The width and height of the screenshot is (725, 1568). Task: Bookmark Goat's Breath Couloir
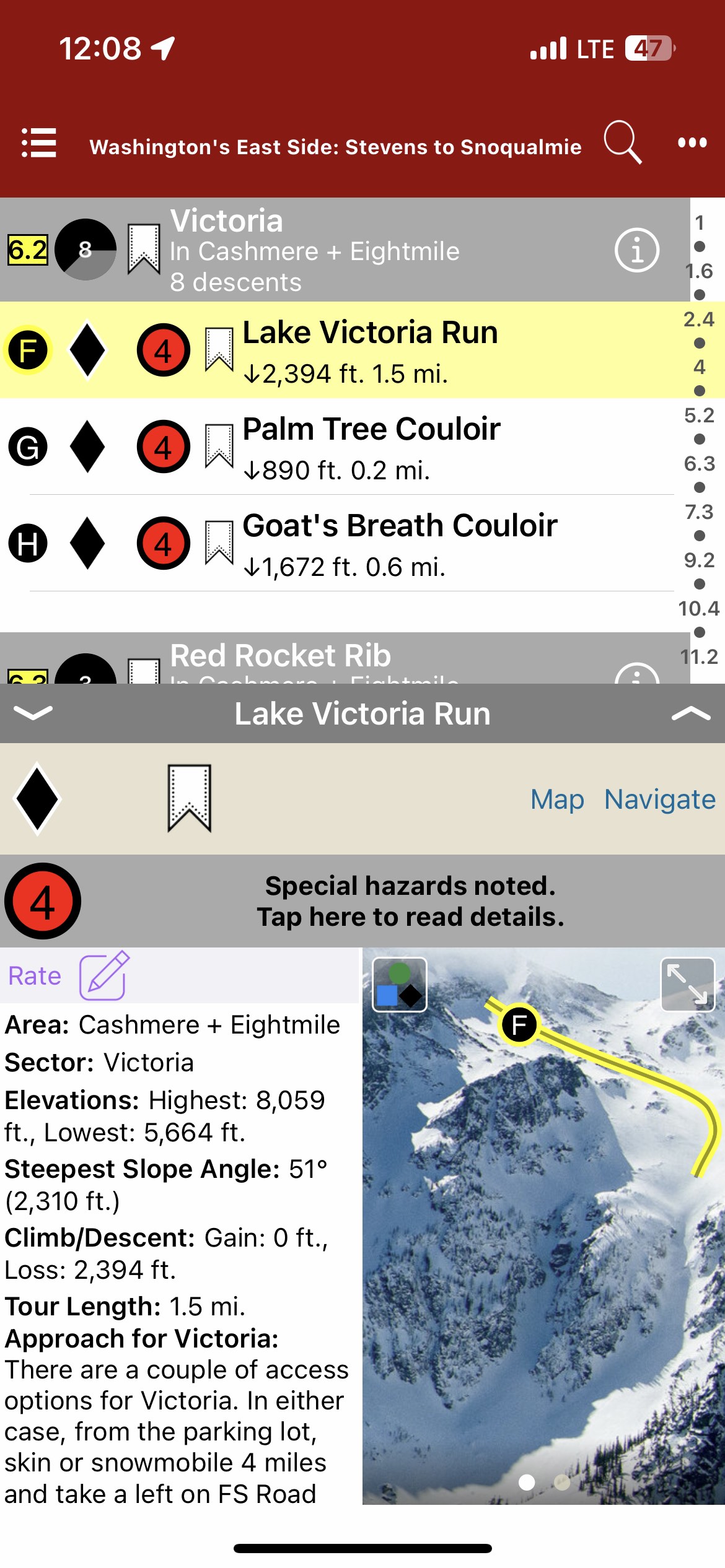219,543
